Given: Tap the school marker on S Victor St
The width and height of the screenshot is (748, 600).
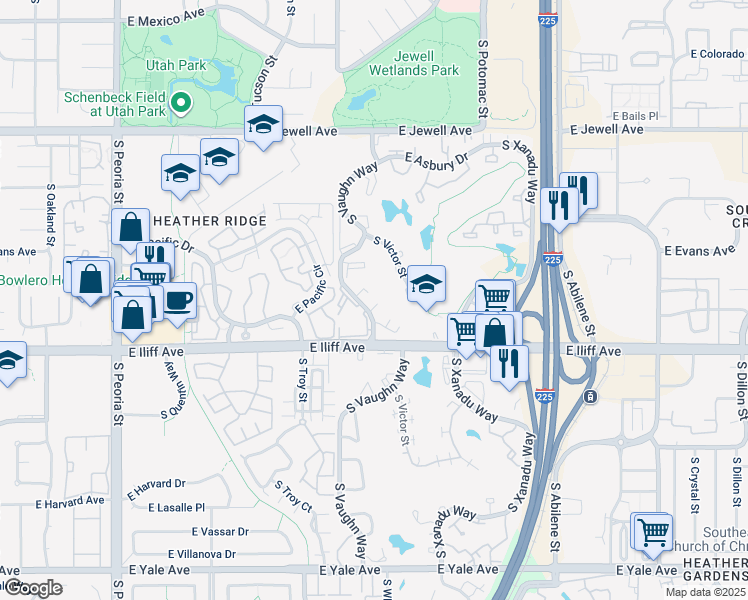Looking at the screenshot, I should (x=426, y=285).
